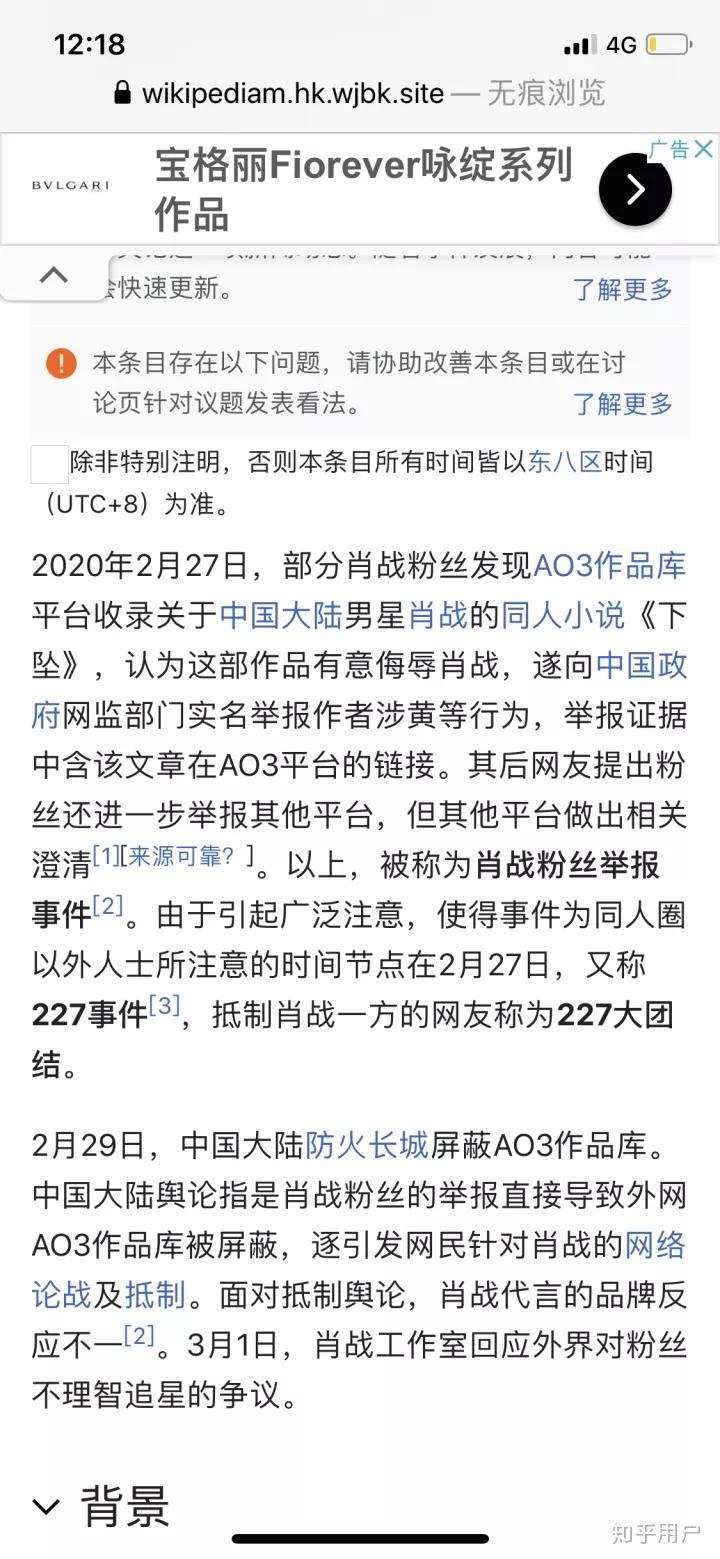
Task: Open the 防火长城 link
Action: click(367, 1145)
